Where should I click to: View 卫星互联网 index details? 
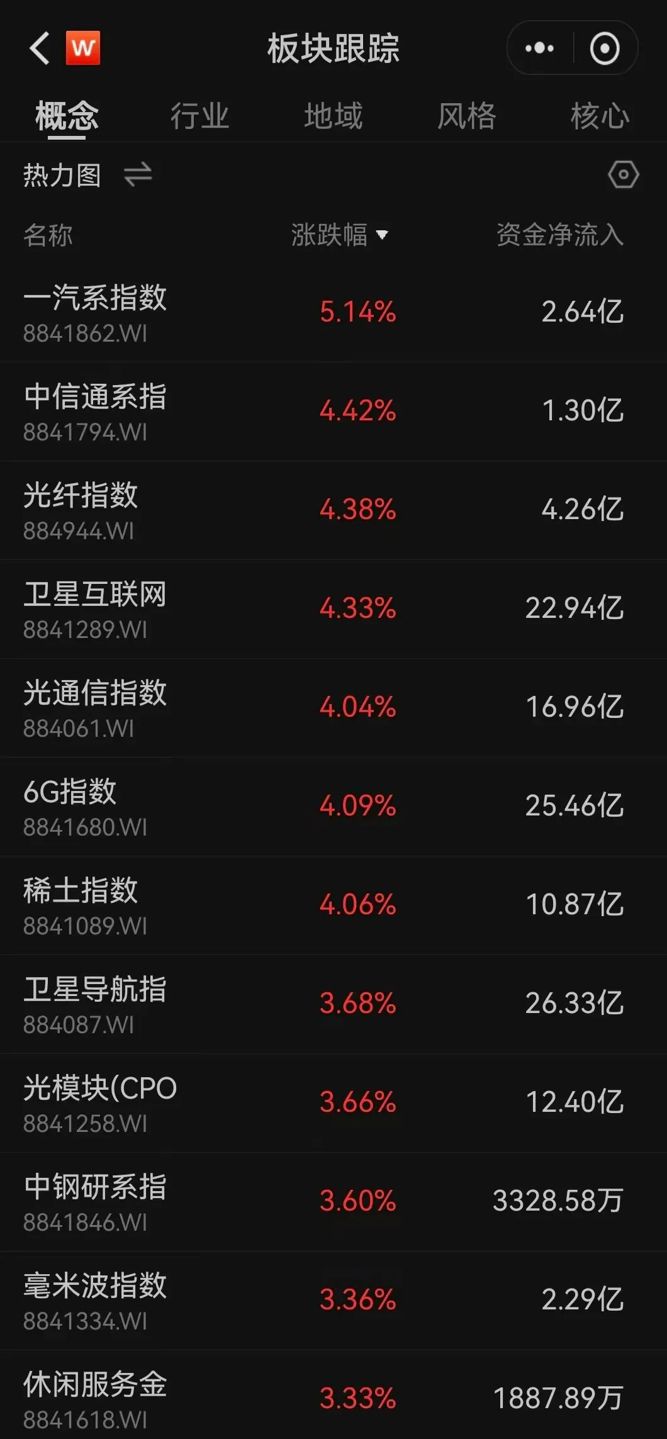click(333, 609)
